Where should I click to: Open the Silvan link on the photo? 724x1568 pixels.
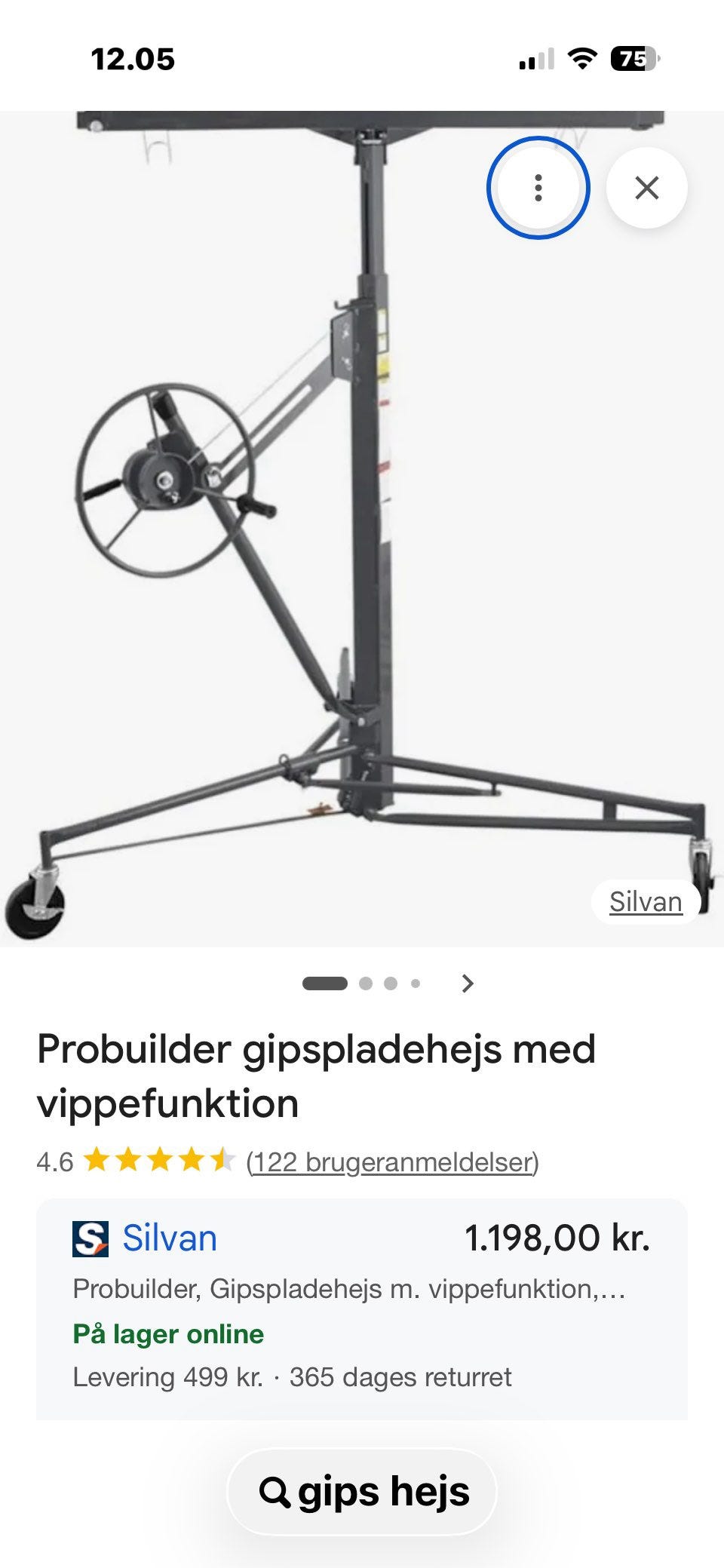tap(645, 901)
